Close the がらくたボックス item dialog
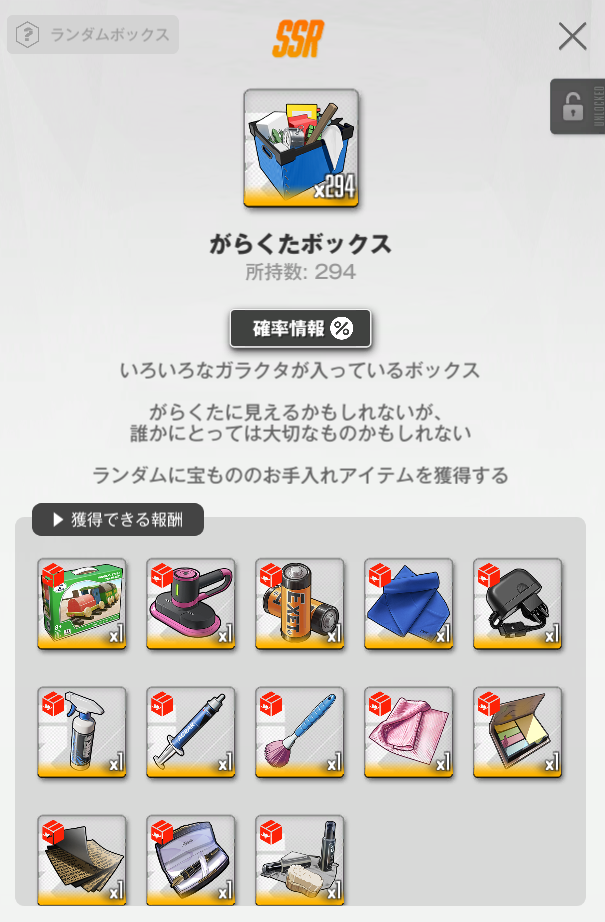605x922 pixels. 572,37
